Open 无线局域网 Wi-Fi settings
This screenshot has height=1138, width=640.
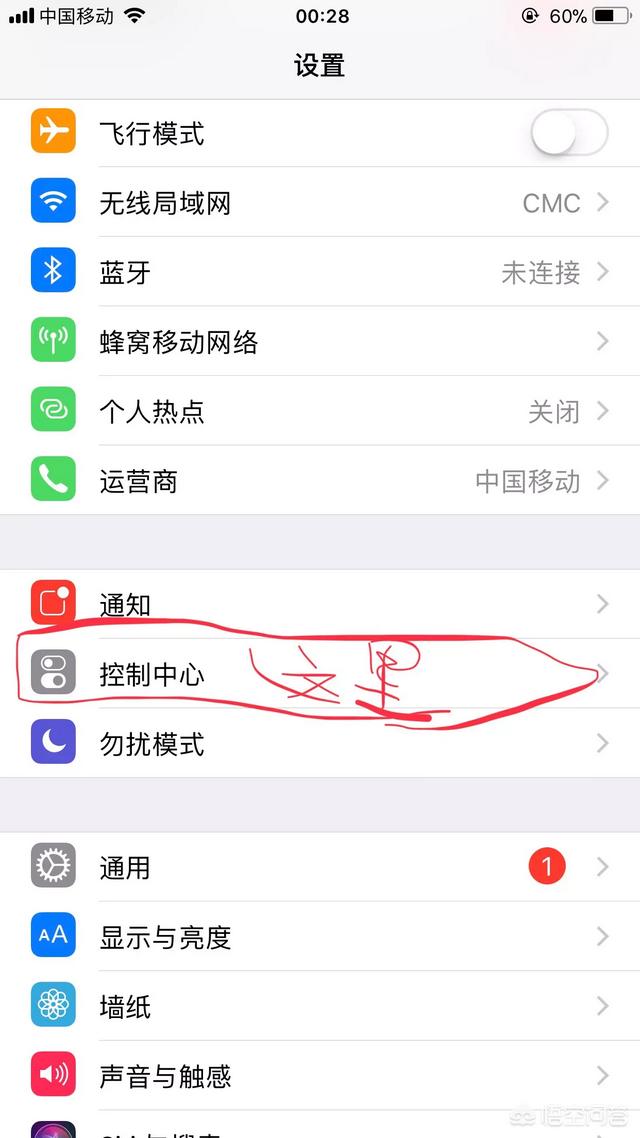[320, 203]
